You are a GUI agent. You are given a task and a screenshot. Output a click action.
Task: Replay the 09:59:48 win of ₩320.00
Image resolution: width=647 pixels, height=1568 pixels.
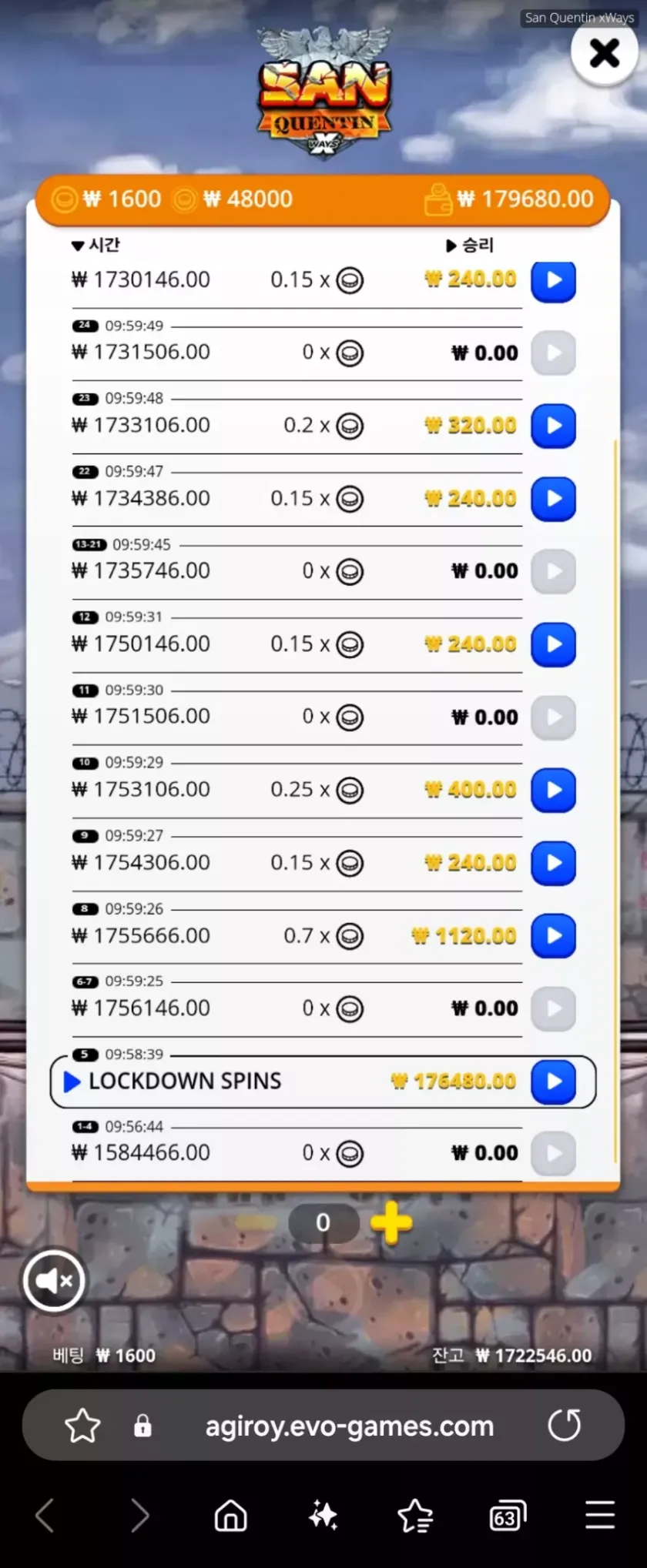(x=553, y=426)
